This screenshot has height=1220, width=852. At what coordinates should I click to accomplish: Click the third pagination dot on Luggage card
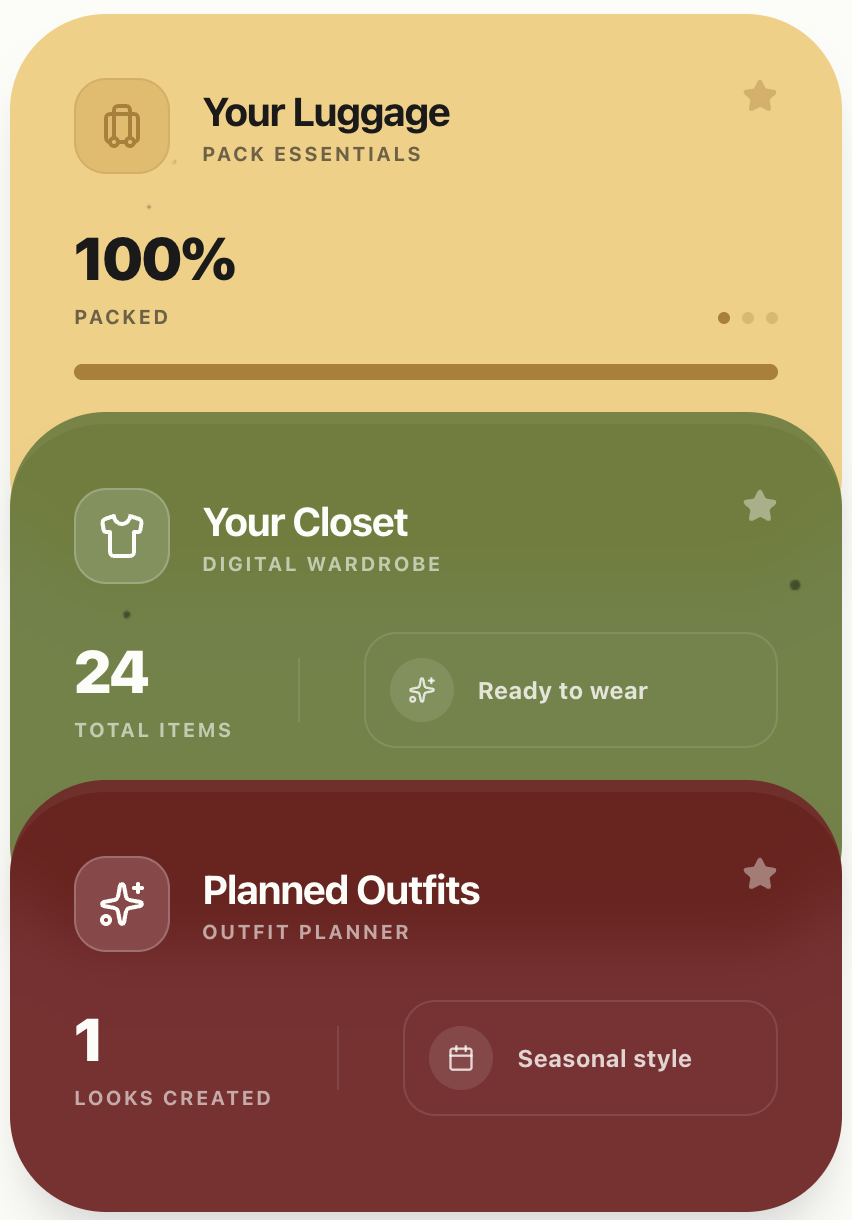[771, 318]
